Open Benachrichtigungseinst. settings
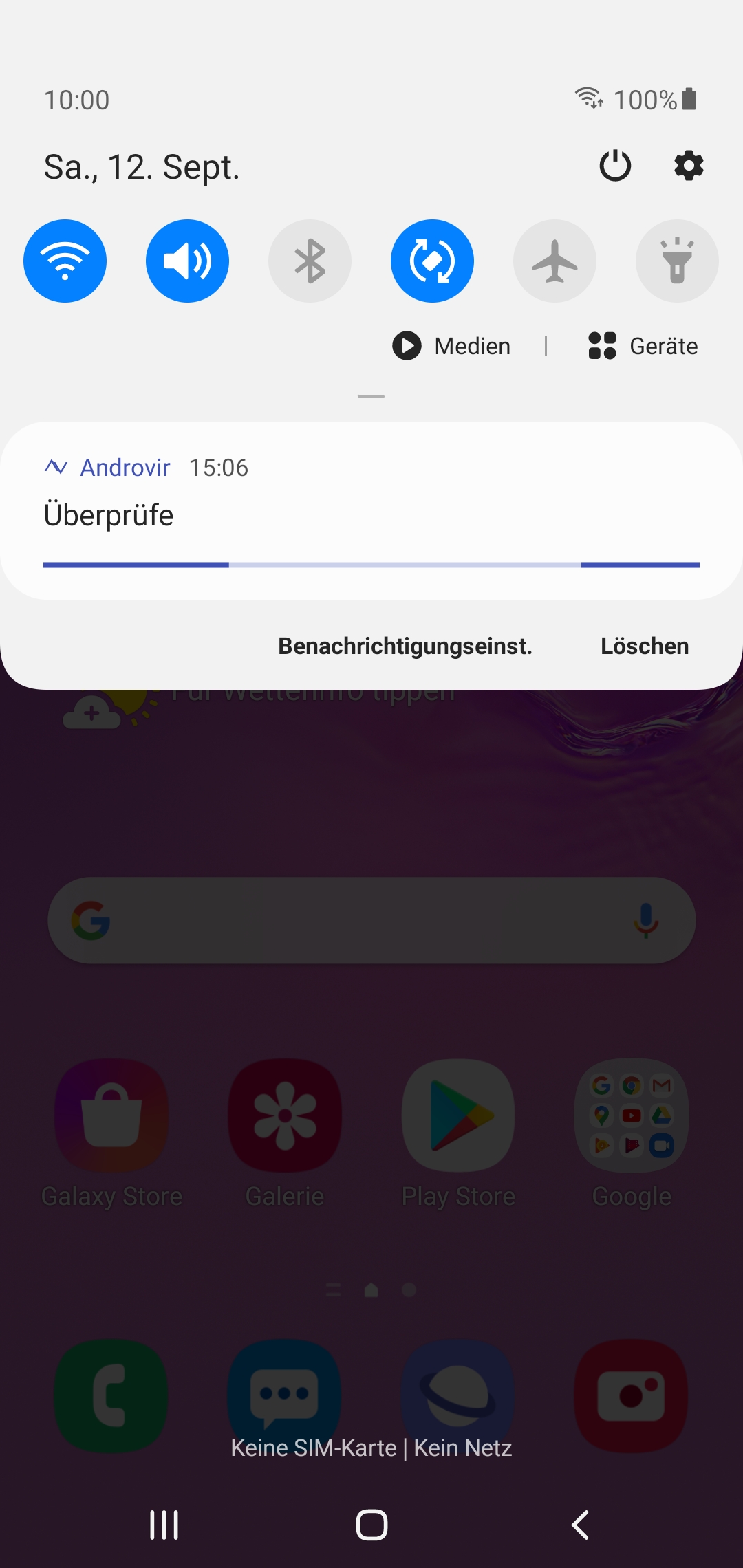The height and width of the screenshot is (1568, 743). (x=405, y=646)
